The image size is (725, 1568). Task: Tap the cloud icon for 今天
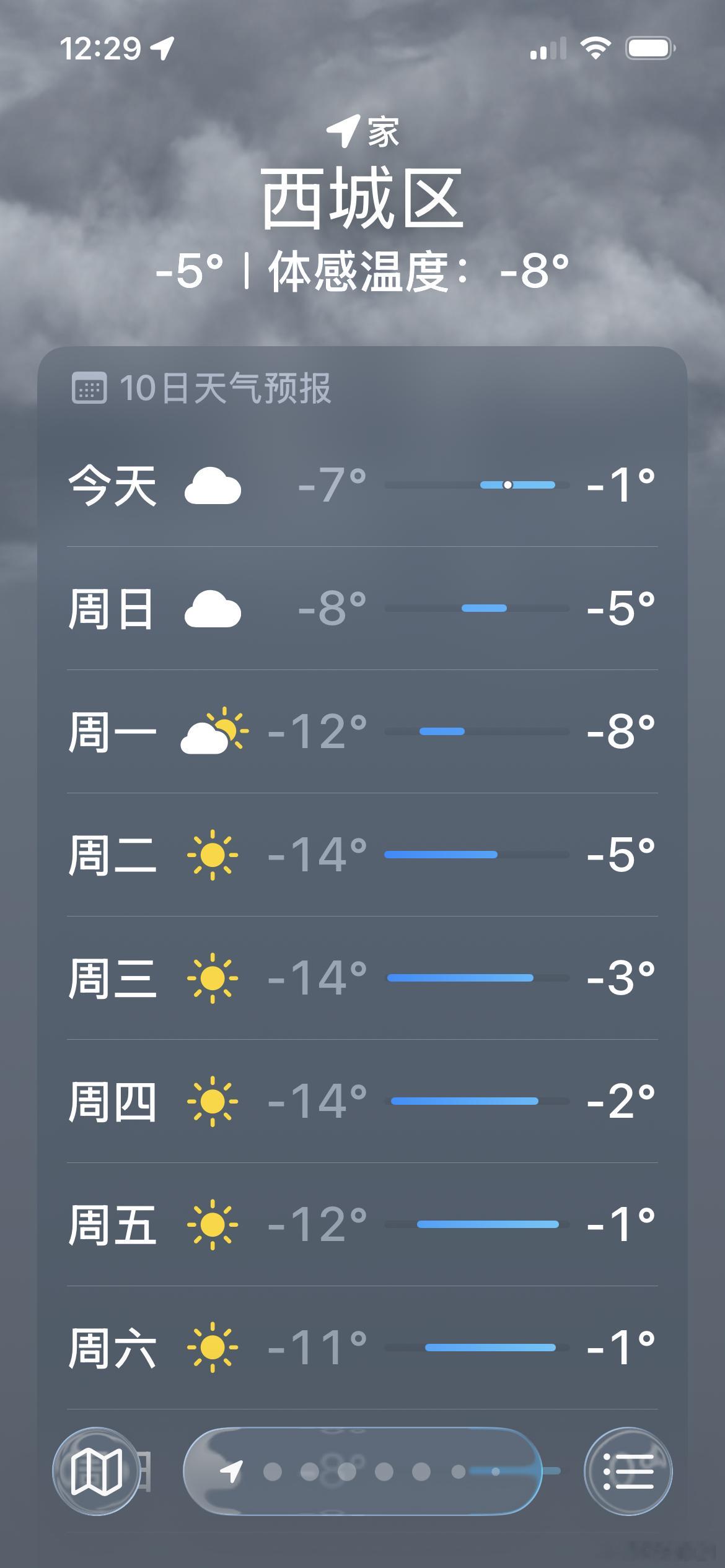(214, 486)
